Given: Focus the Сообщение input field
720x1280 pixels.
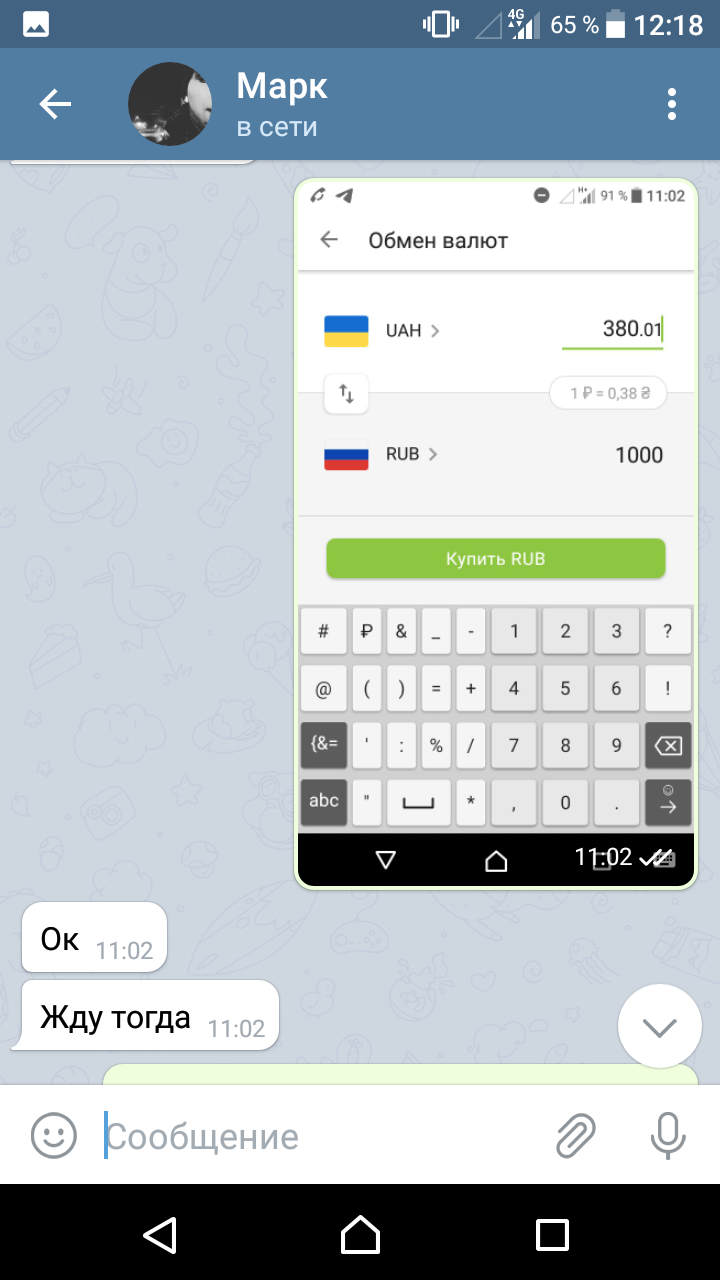Looking at the screenshot, I should pos(320,1136).
